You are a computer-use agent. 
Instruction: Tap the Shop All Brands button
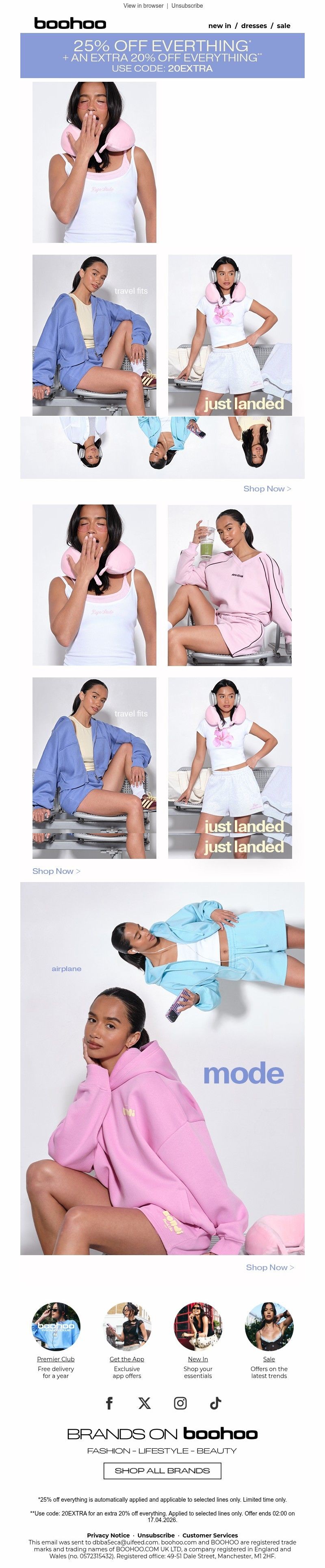(x=162, y=1470)
